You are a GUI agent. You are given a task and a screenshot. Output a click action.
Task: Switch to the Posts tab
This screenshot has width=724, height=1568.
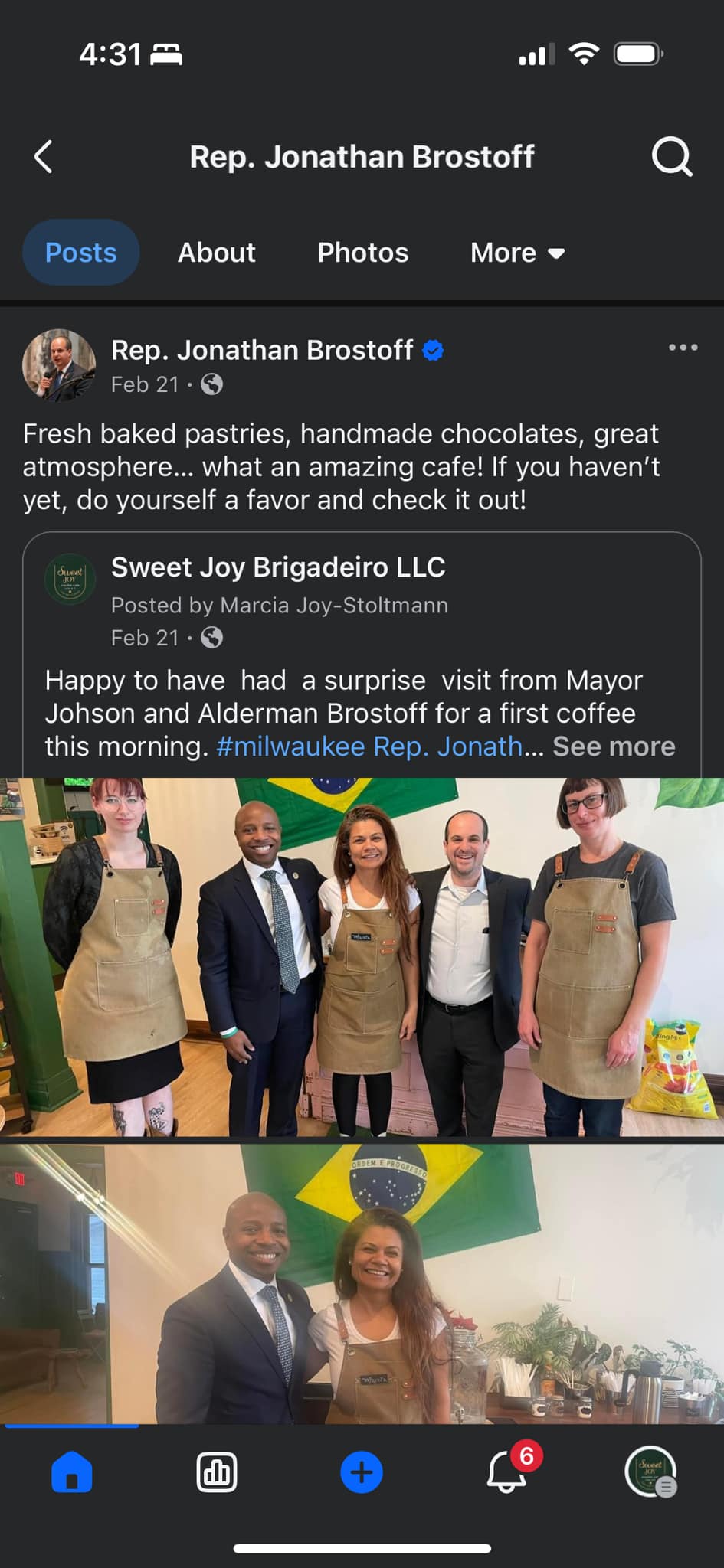(80, 253)
